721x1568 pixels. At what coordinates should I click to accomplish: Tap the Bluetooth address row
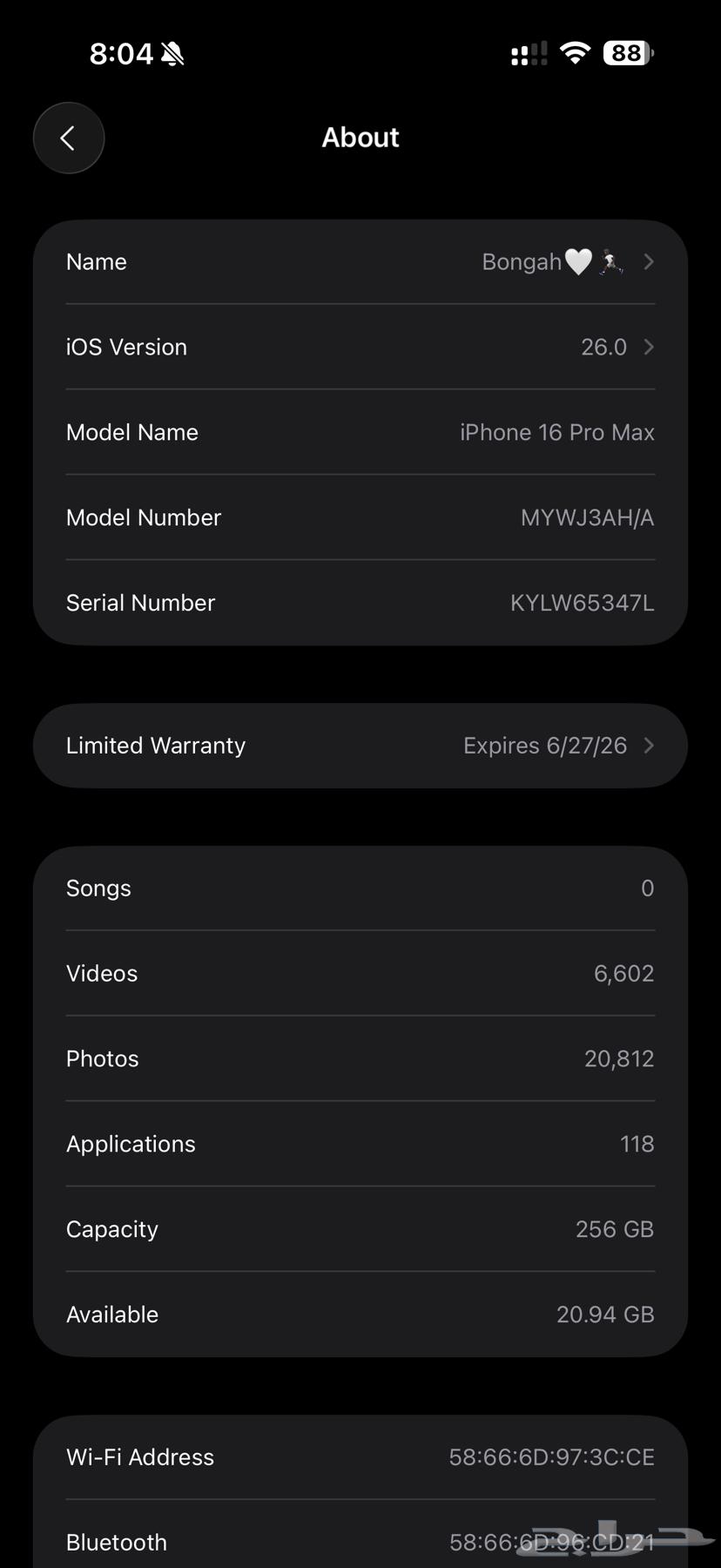(x=360, y=1542)
